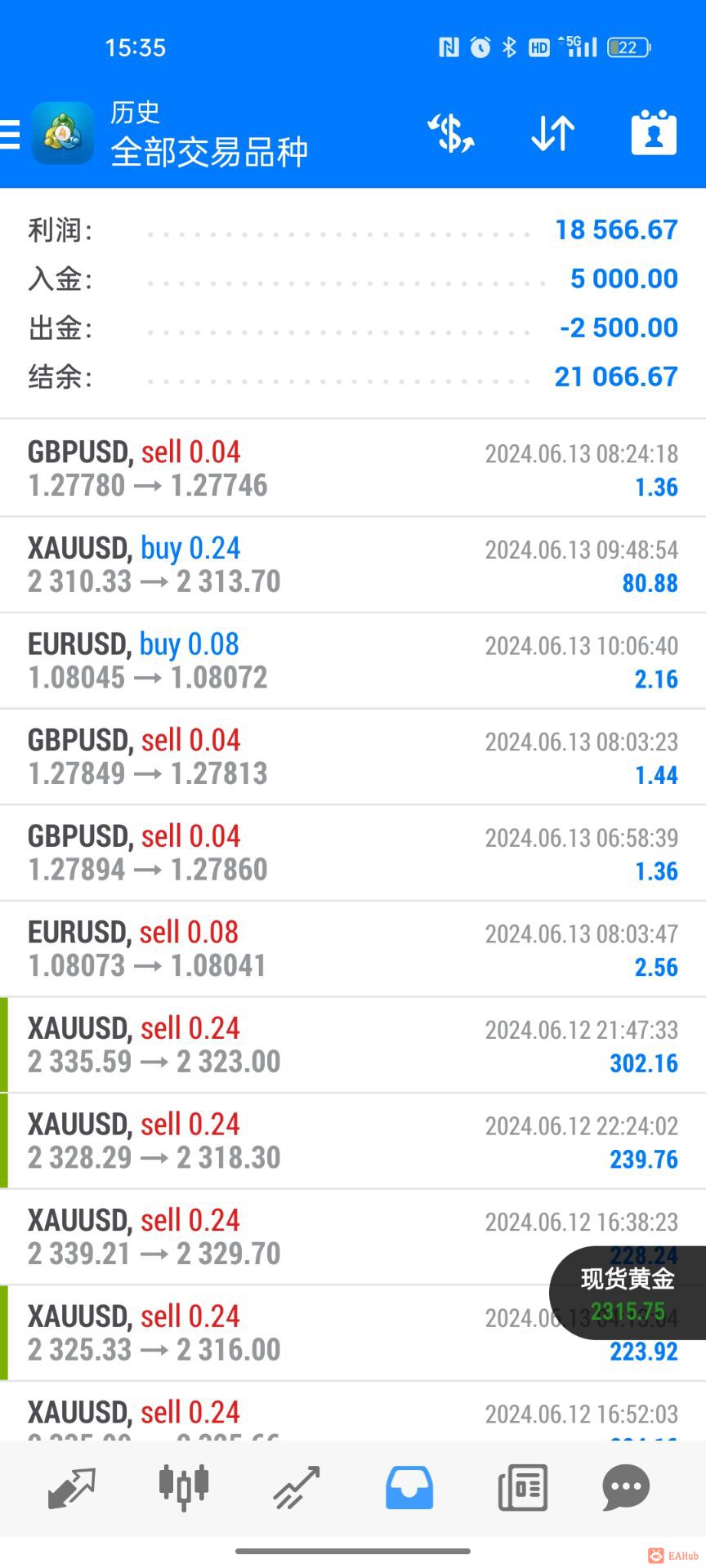
Task: Switch to the News tab
Action: [522, 1487]
